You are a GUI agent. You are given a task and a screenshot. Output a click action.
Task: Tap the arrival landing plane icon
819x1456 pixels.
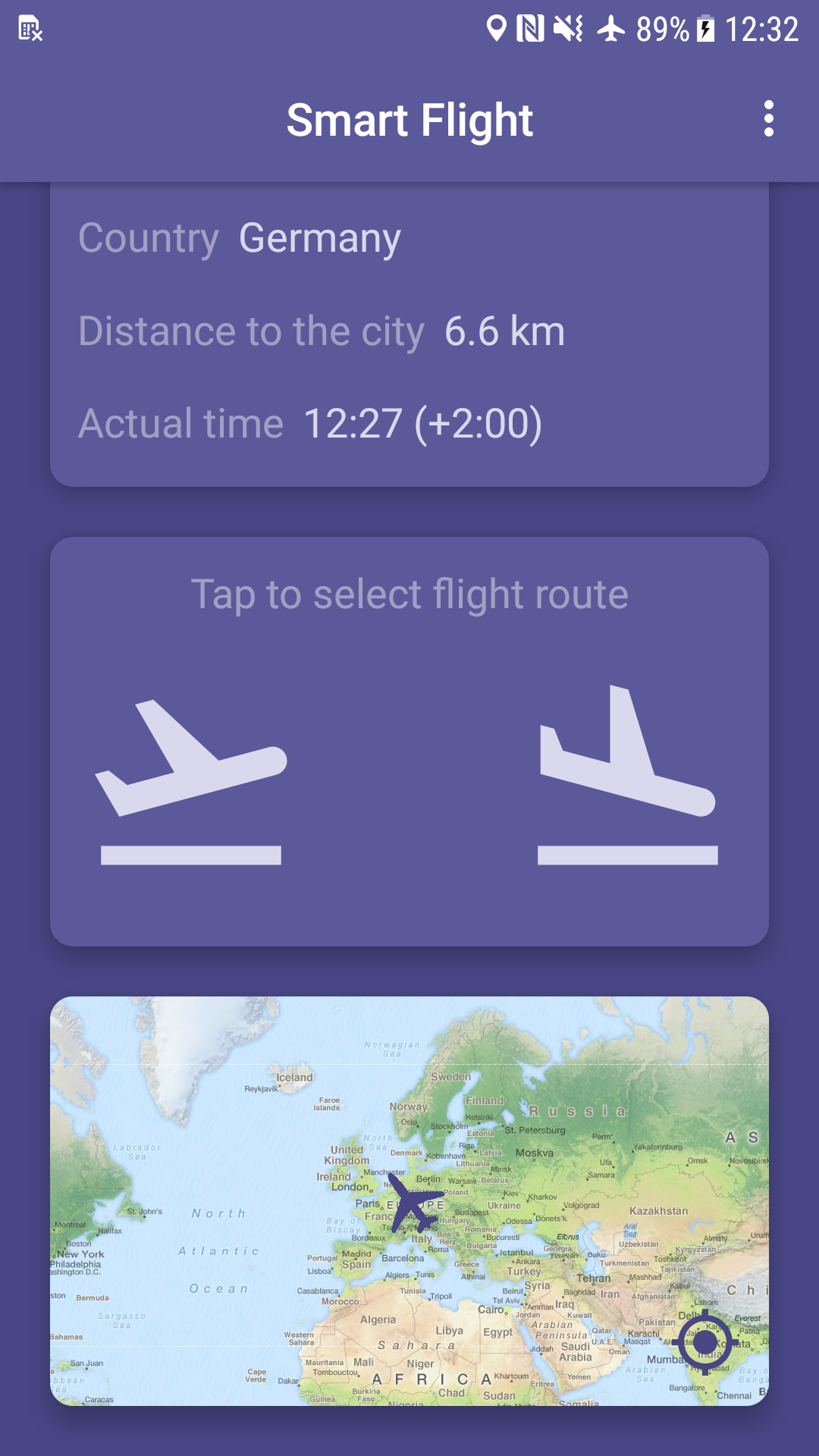(x=628, y=775)
